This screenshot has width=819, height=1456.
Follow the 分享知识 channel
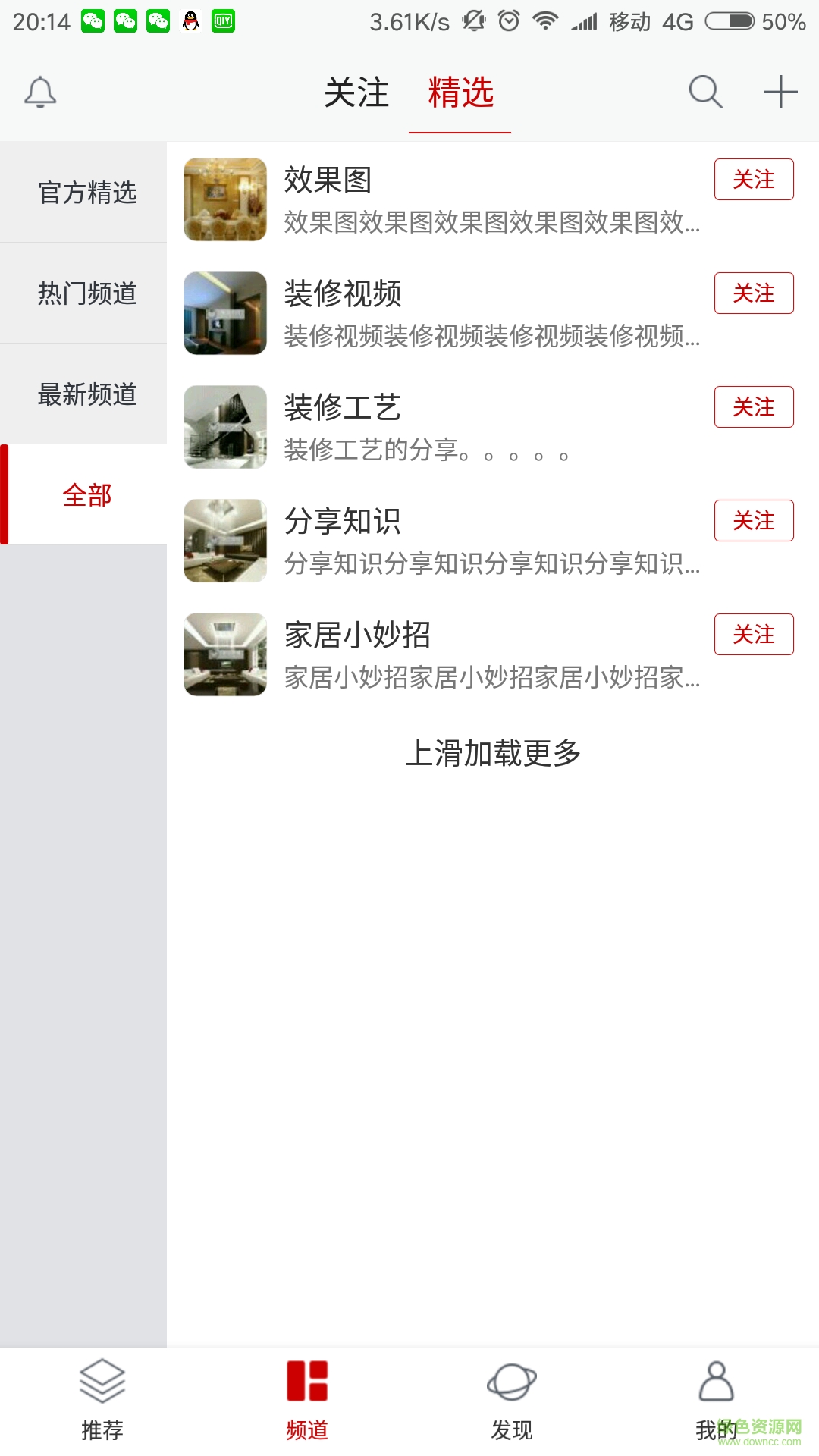(753, 521)
